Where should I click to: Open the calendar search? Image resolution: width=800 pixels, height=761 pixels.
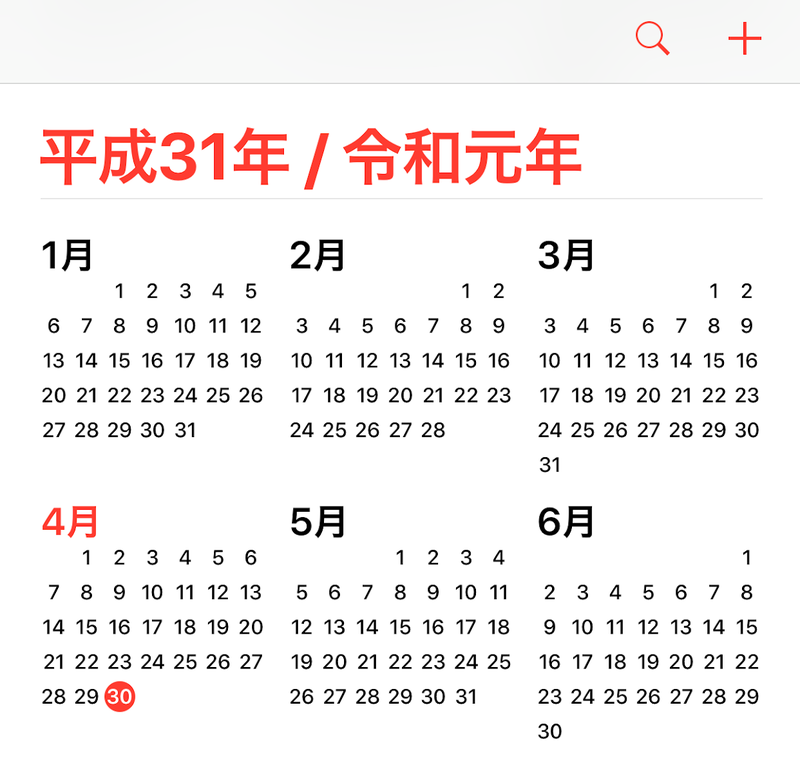coord(652,38)
